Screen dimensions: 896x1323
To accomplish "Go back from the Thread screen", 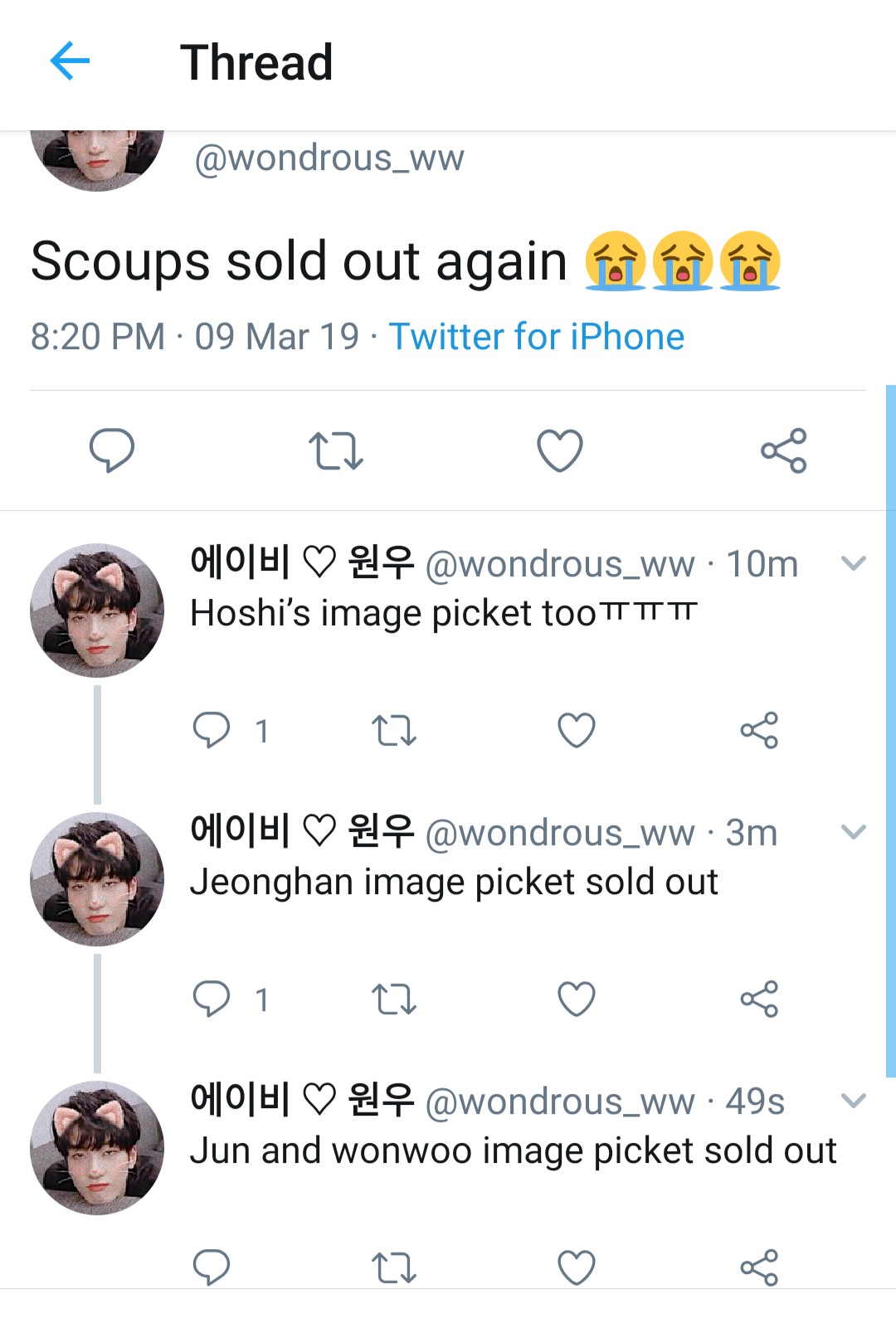I will pyautogui.click(x=70, y=61).
